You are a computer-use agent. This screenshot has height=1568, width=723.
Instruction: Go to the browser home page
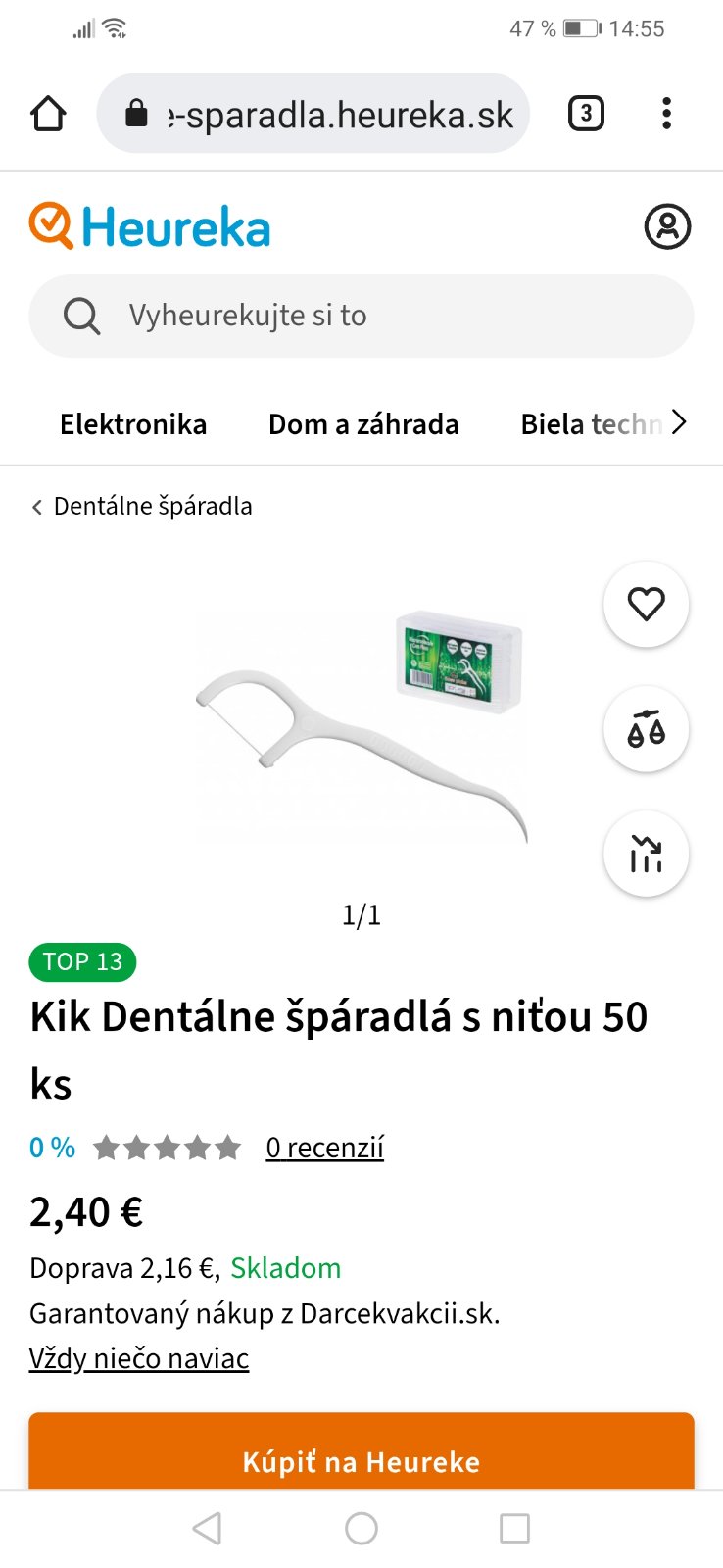pyautogui.click(x=48, y=114)
